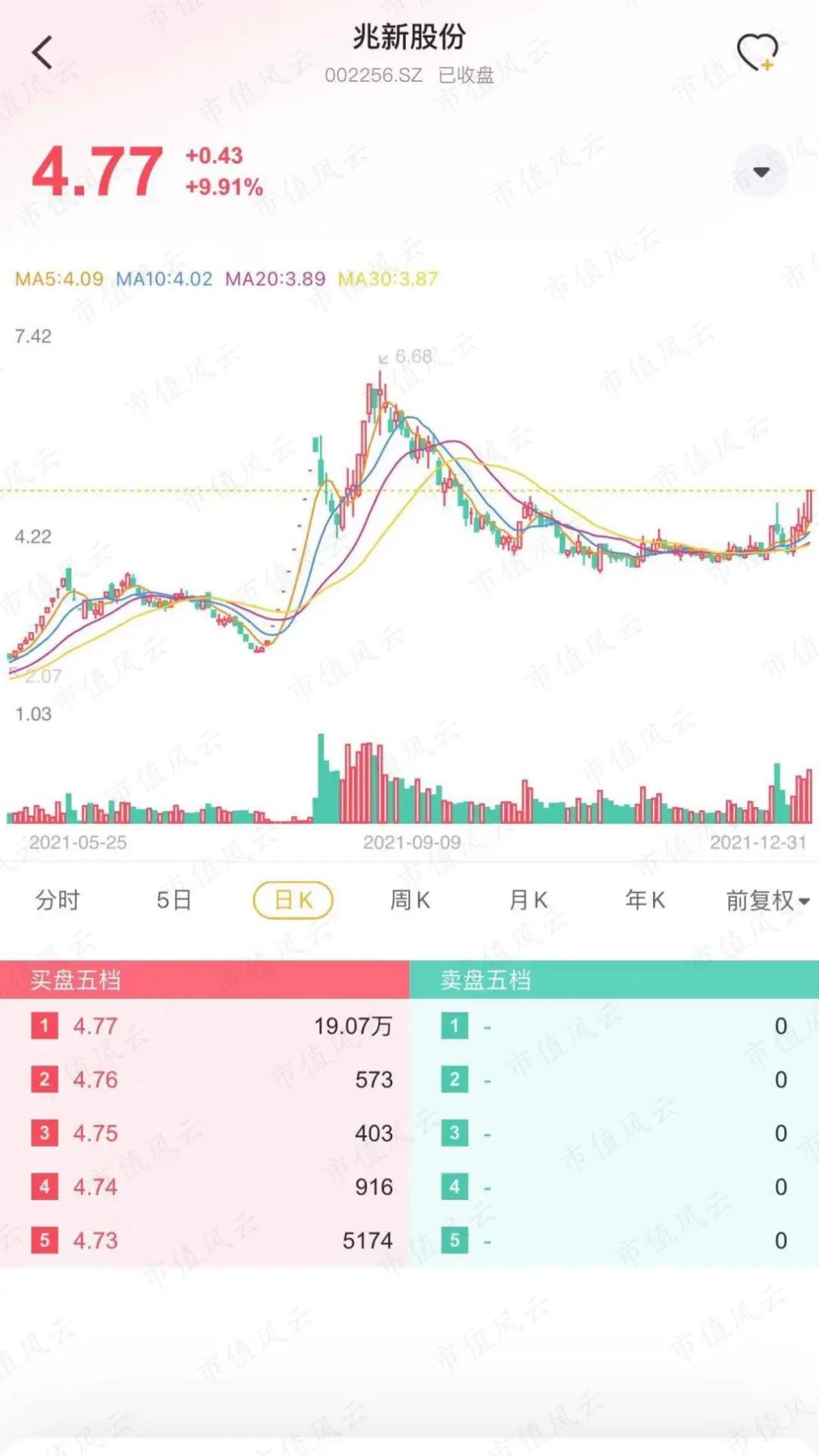The image size is (819, 1456).
Task: Go back using the top arrow
Action: (42, 53)
